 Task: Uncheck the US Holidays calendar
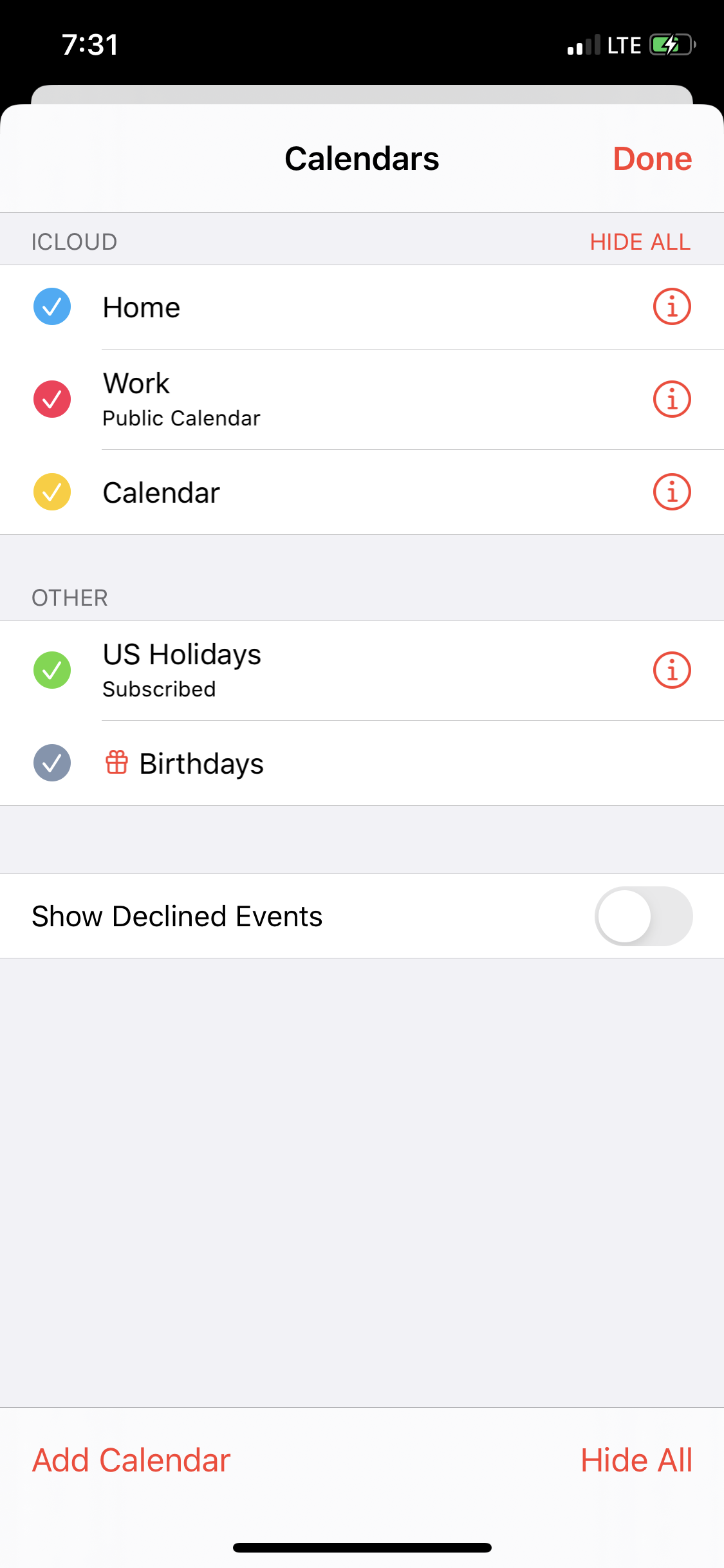(52, 670)
